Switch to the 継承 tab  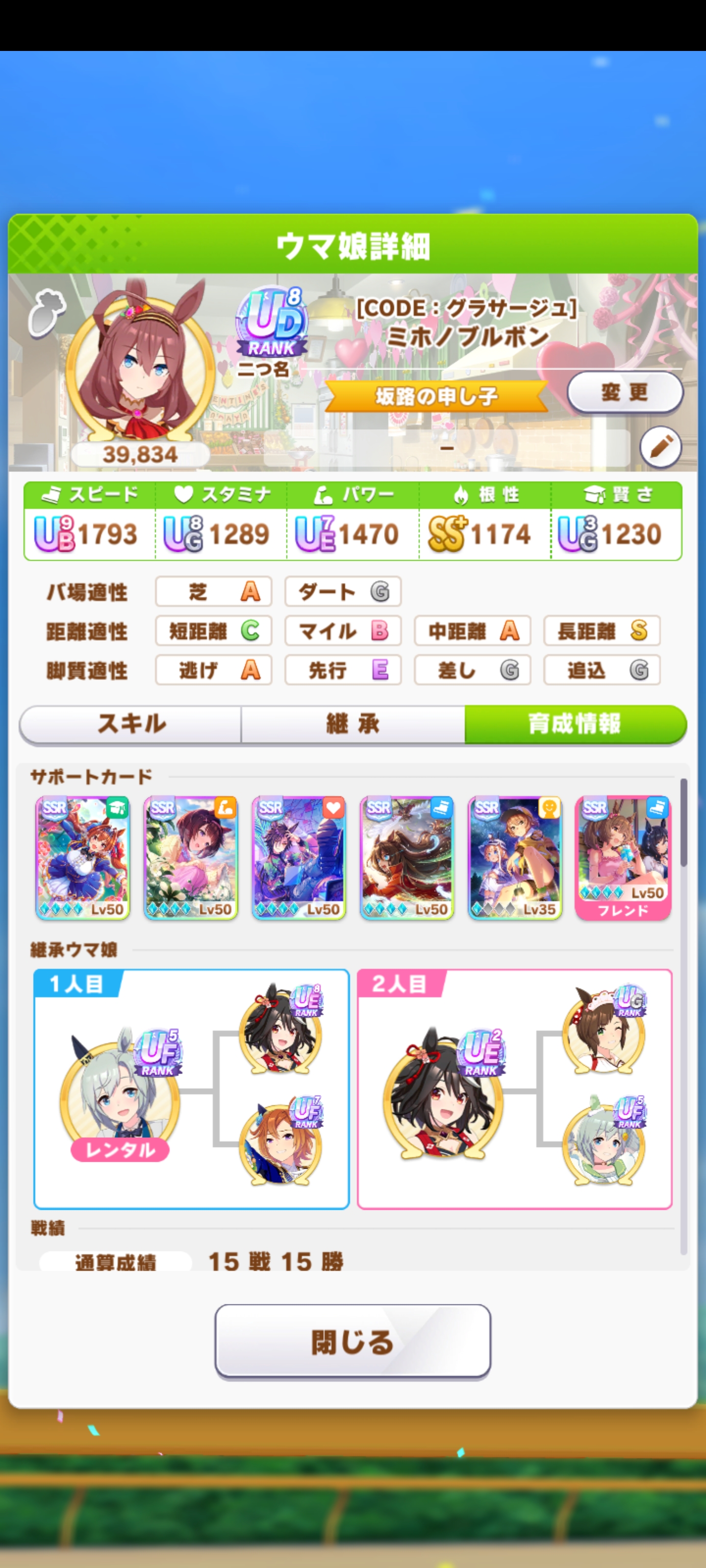(x=353, y=724)
